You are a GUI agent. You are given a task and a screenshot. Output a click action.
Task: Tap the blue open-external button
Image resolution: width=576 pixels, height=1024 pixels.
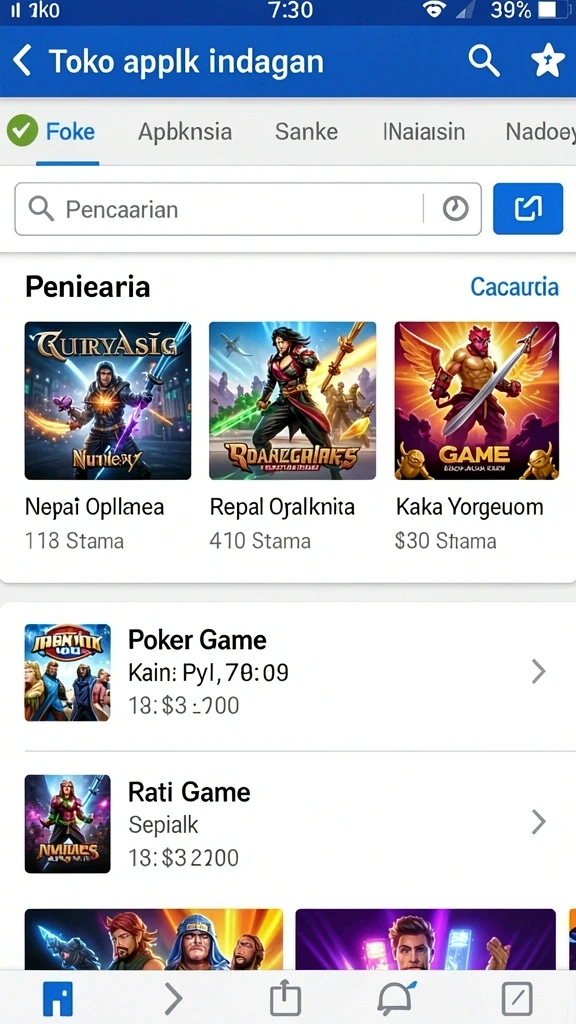(x=528, y=209)
